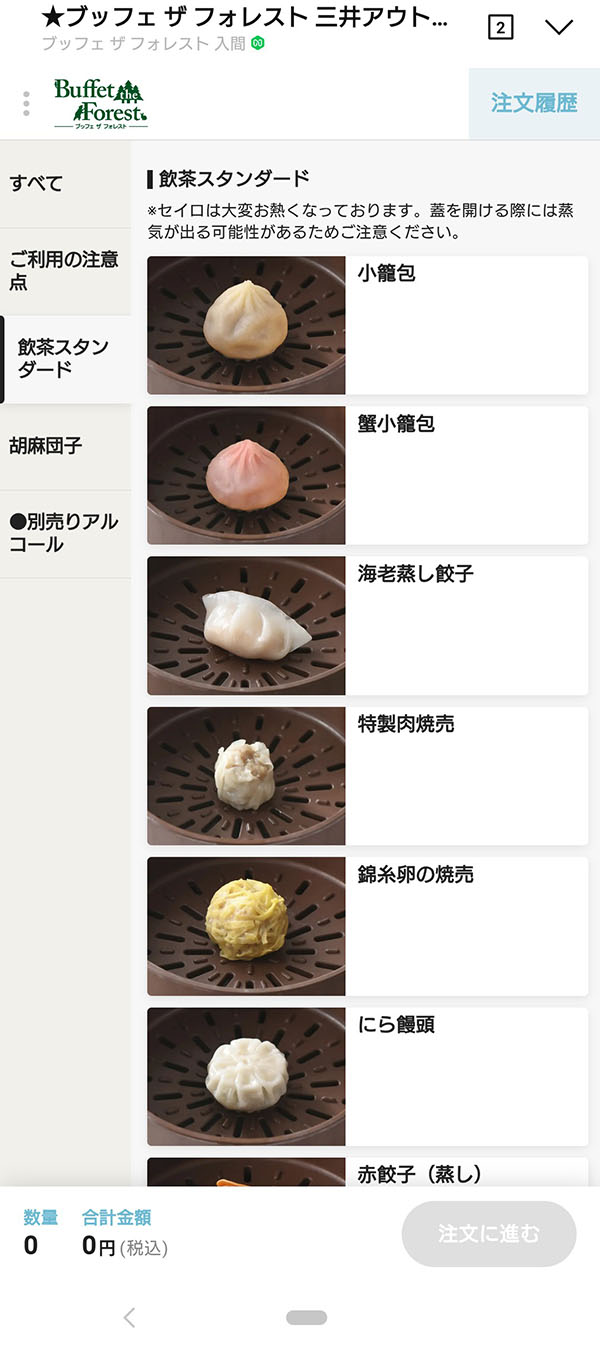Tap 注文に進む to proceed

click(488, 1234)
